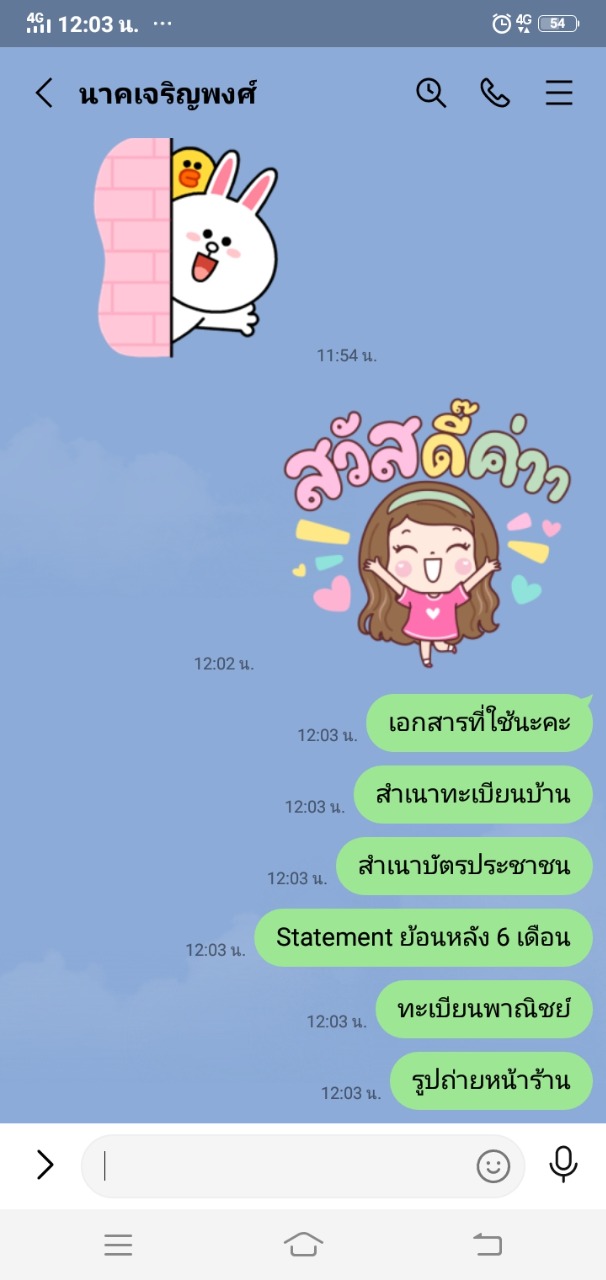Image resolution: width=606 pixels, height=1280 pixels.
Task: Open the emoji and sticker picker
Action: pyautogui.click(x=493, y=1166)
